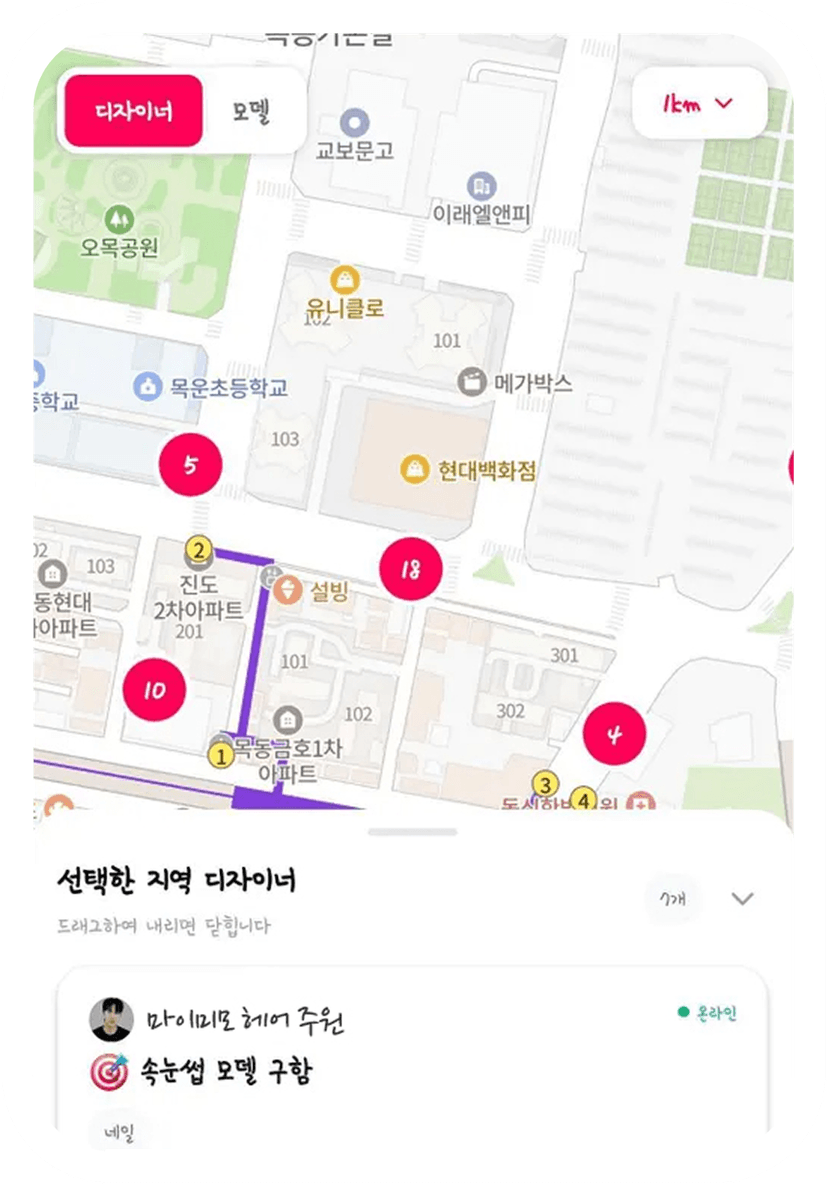Open the 네일 category tag
Image resolution: width=828 pixels, height=1185 pixels.
[x=117, y=1131]
